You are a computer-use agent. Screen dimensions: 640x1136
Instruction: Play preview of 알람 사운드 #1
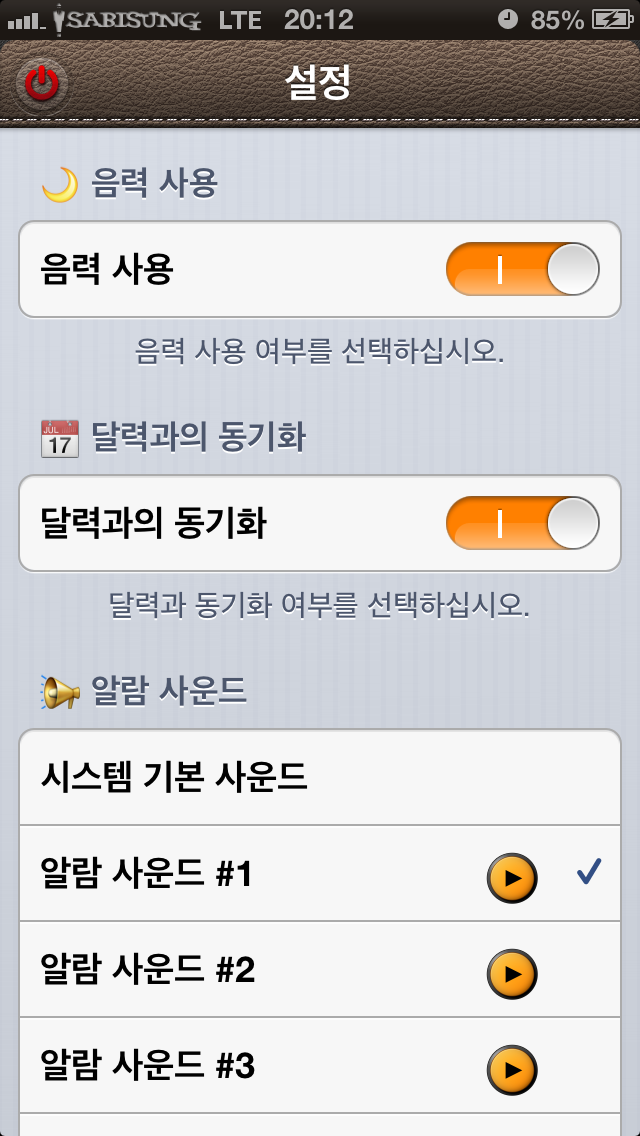512,877
